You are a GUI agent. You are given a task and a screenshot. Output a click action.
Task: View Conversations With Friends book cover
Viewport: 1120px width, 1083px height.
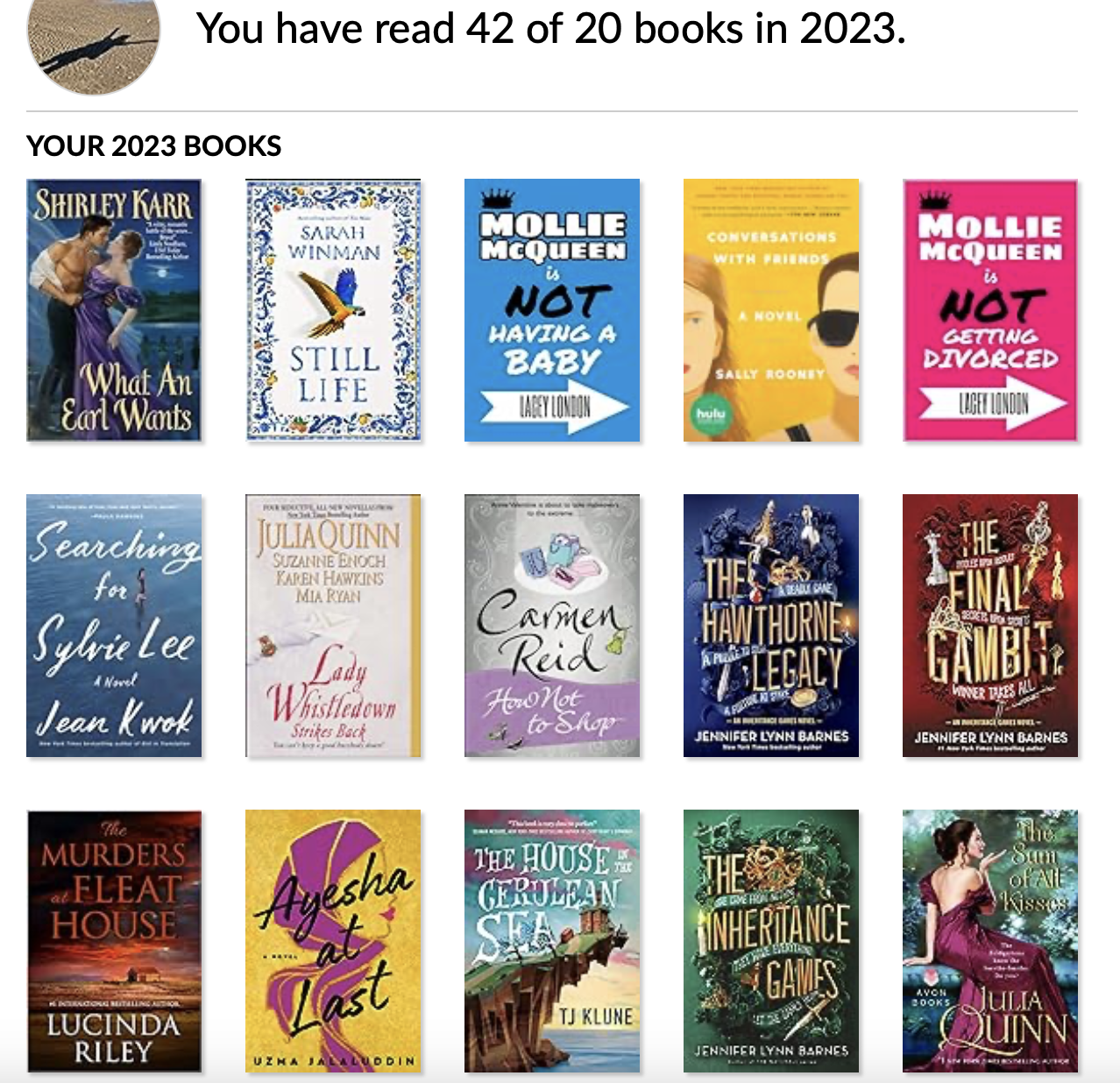click(771, 310)
